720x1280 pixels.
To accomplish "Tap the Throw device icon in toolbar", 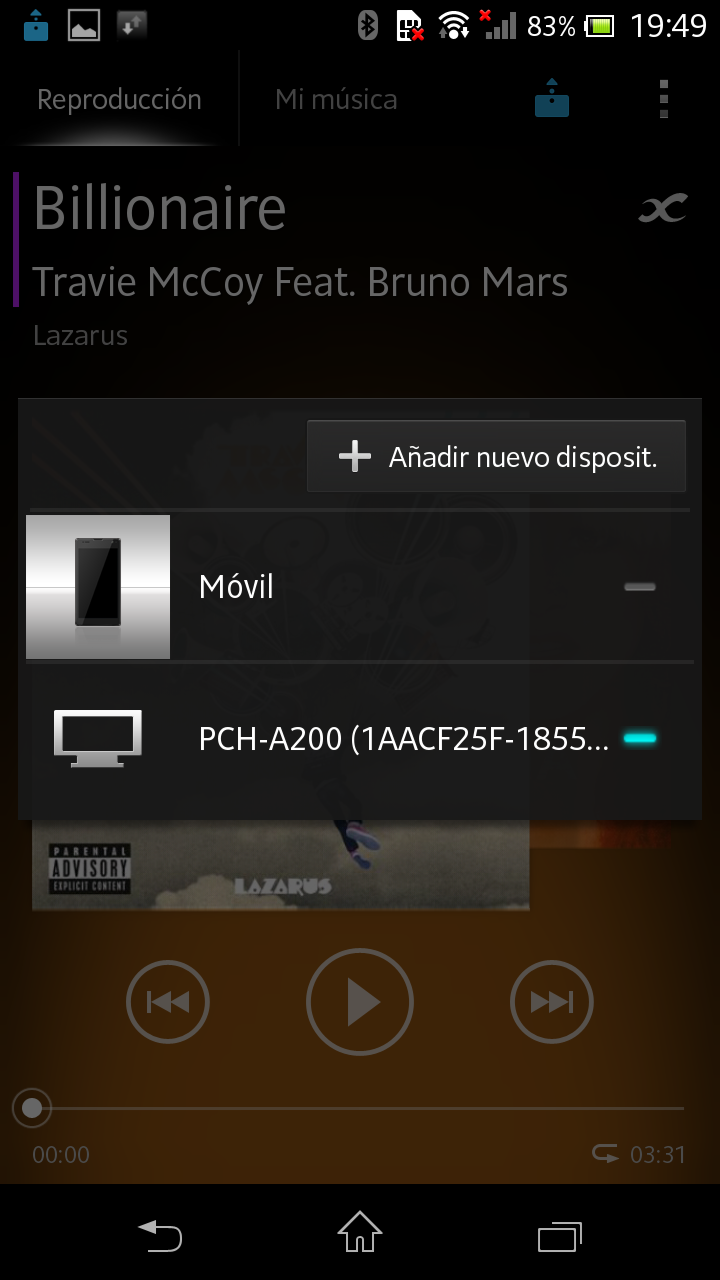I will click(552, 100).
